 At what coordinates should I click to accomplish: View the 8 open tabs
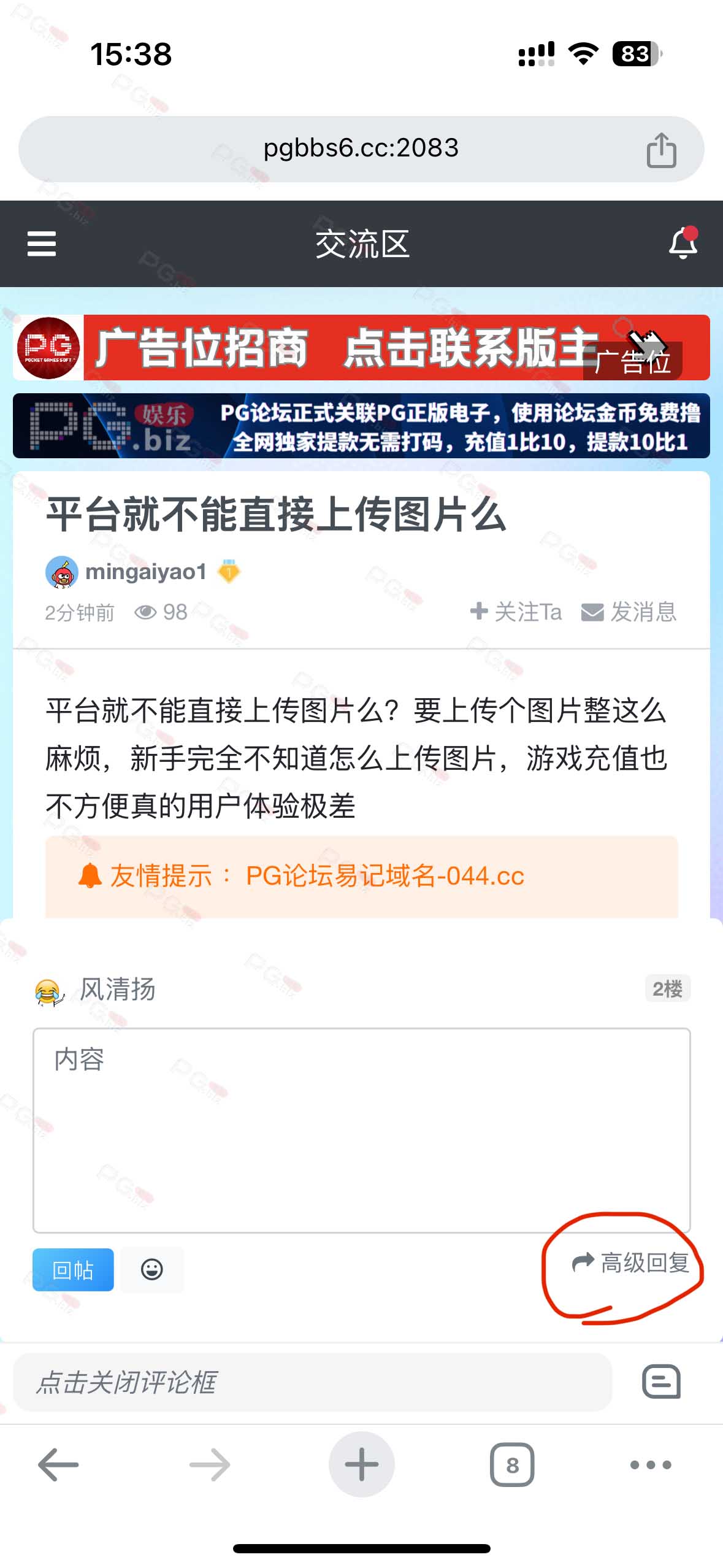[512, 1465]
